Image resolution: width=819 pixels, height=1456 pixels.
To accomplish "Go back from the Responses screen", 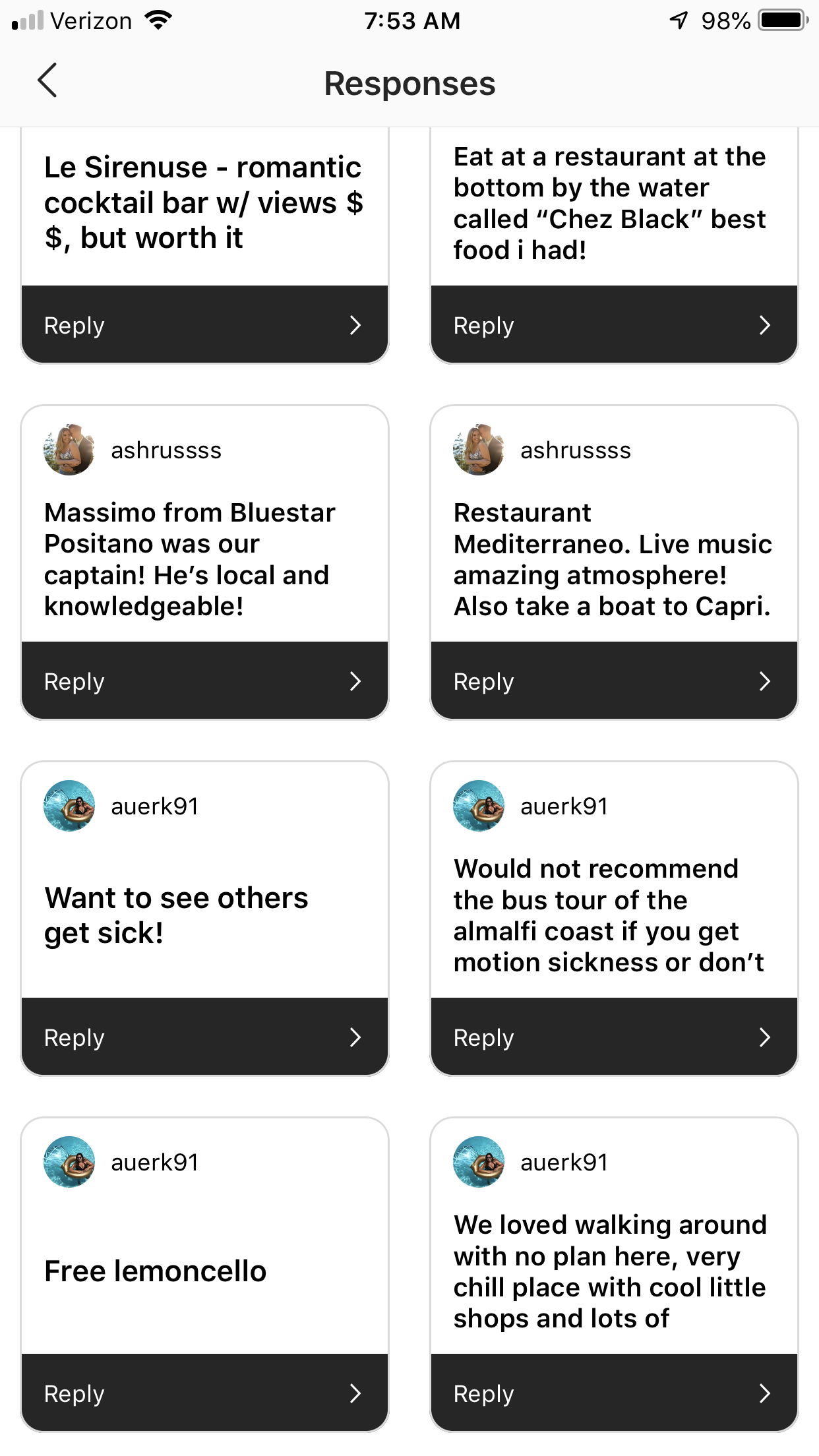I will [47, 81].
